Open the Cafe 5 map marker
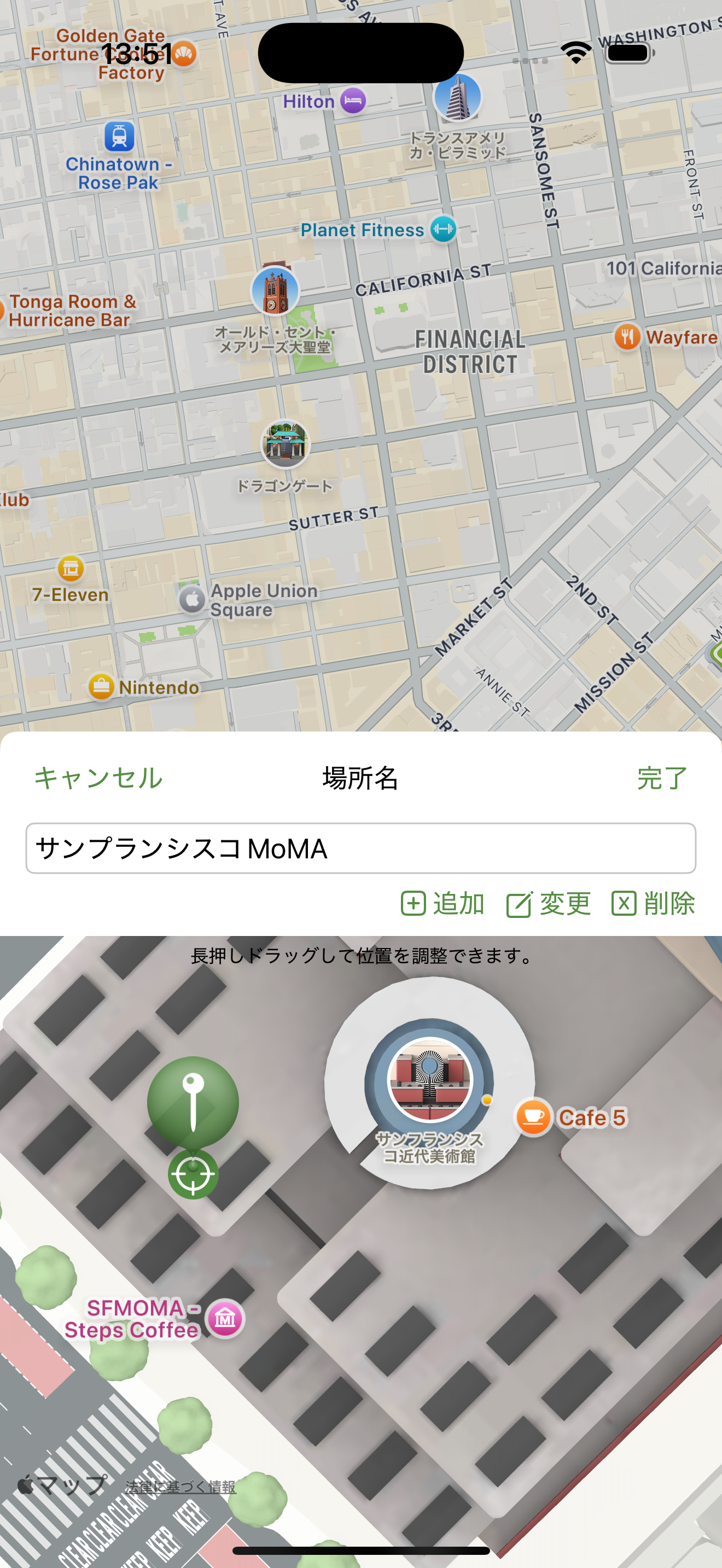 tap(534, 1117)
